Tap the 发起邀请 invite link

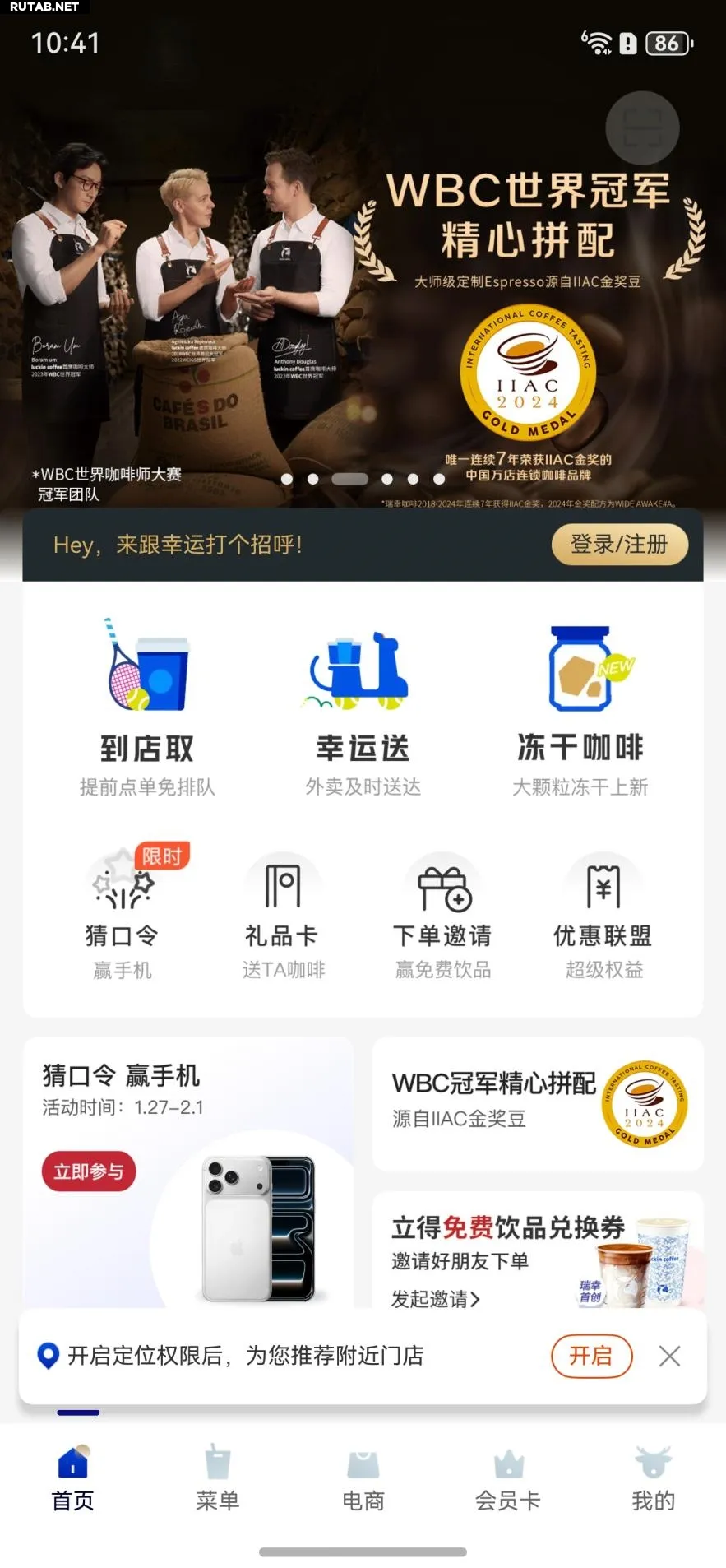click(435, 1299)
